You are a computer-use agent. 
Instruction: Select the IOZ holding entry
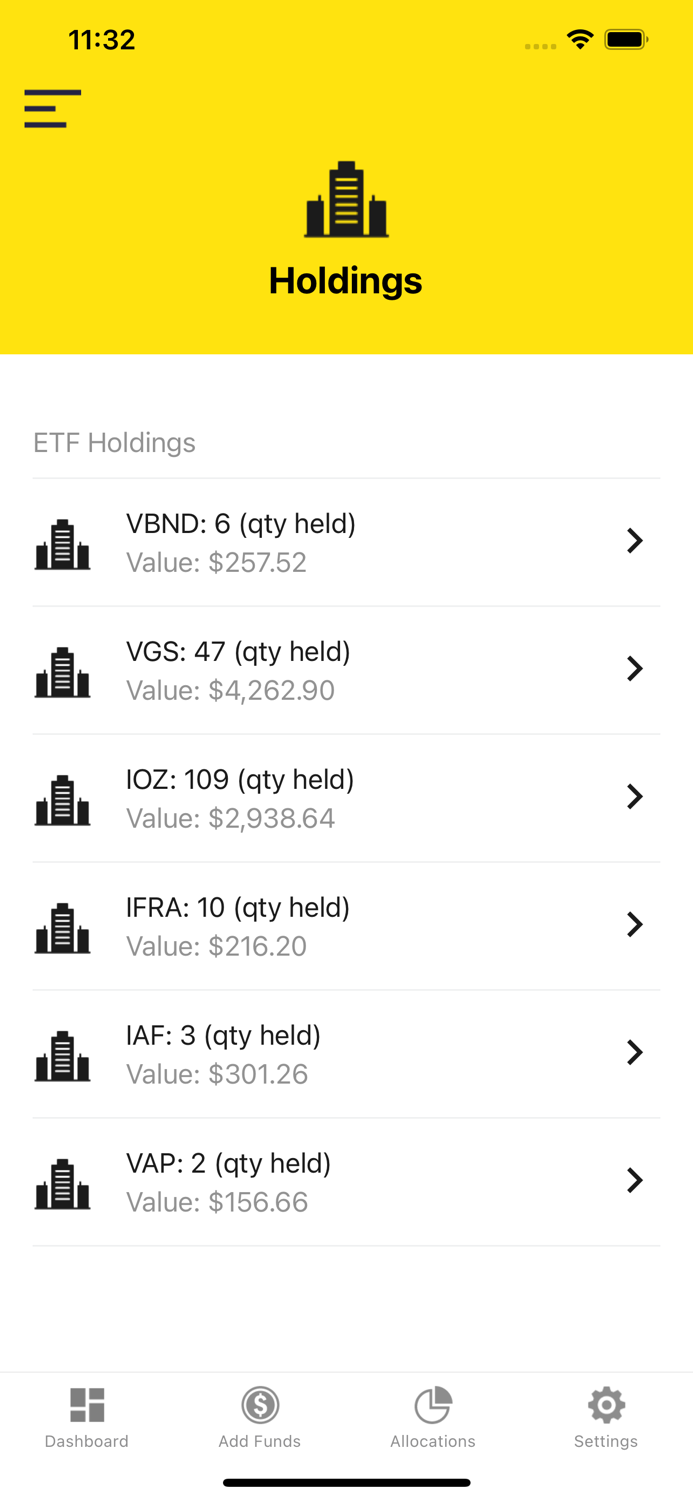[x=345, y=798]
